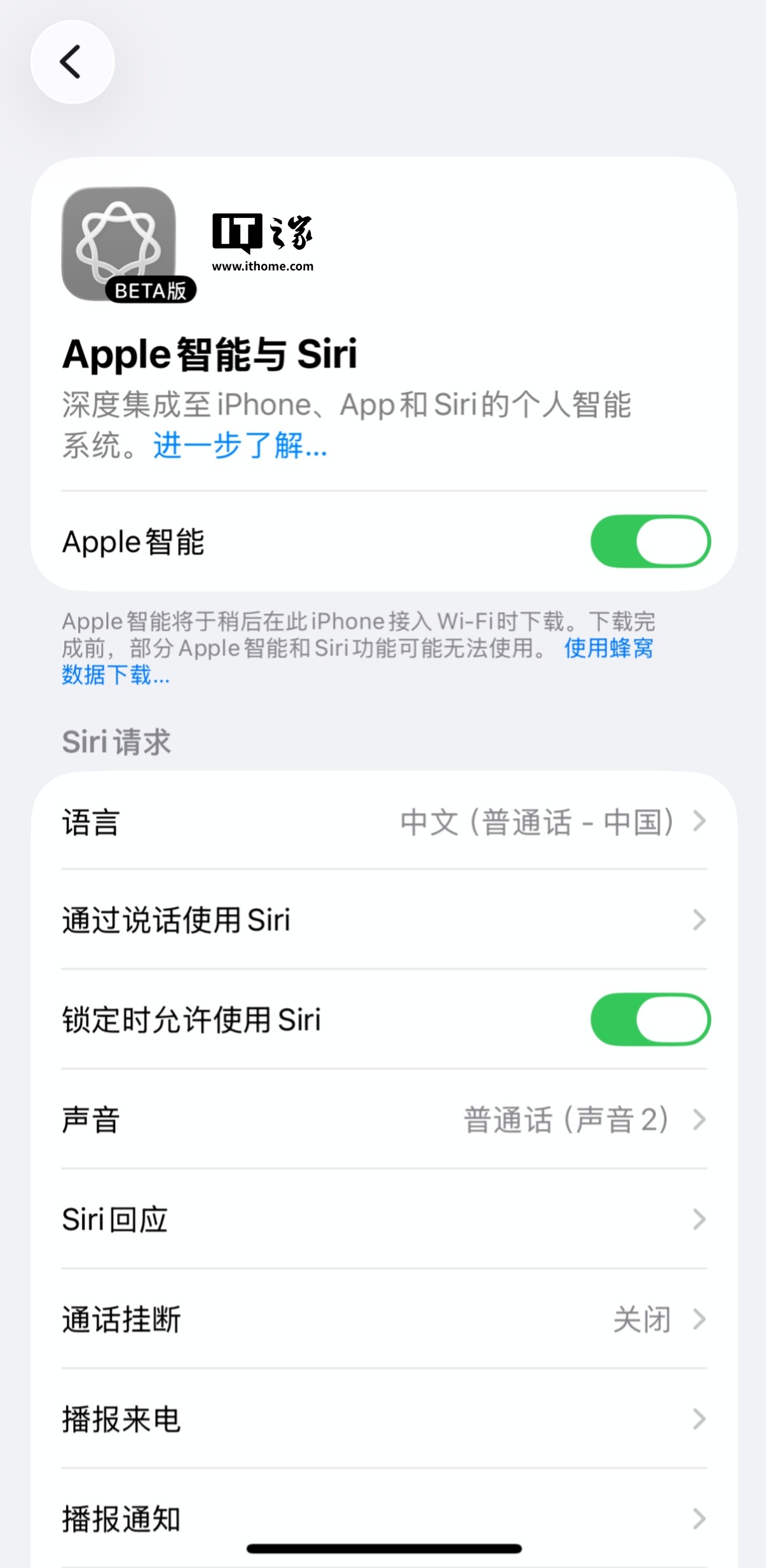The height and width of the screenshot is (1568, 766).
Task: Turn off the Apple智能 switch
Action: click(x=650, y=542)
